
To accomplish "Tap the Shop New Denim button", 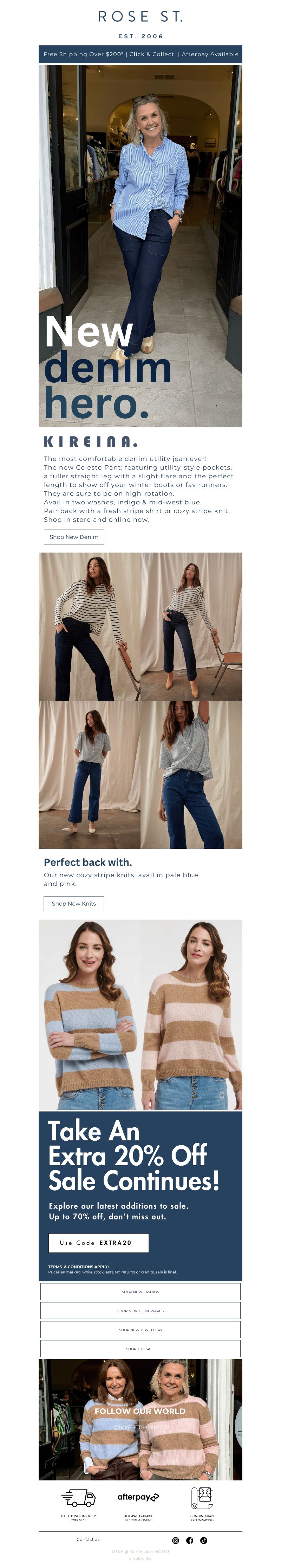I will tap(74, 536).
